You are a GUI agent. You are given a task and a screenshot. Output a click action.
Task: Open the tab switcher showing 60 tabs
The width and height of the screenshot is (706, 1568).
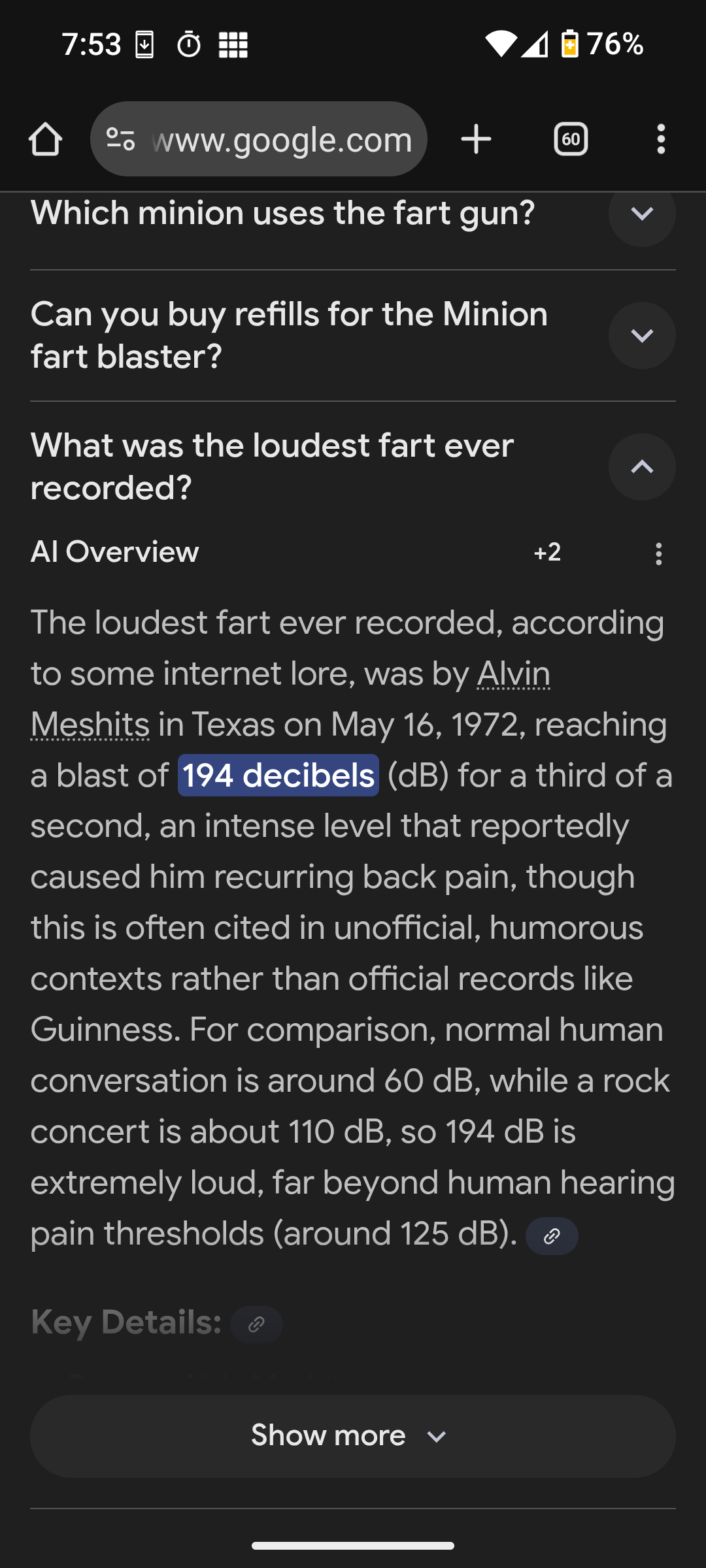point(571,139)
